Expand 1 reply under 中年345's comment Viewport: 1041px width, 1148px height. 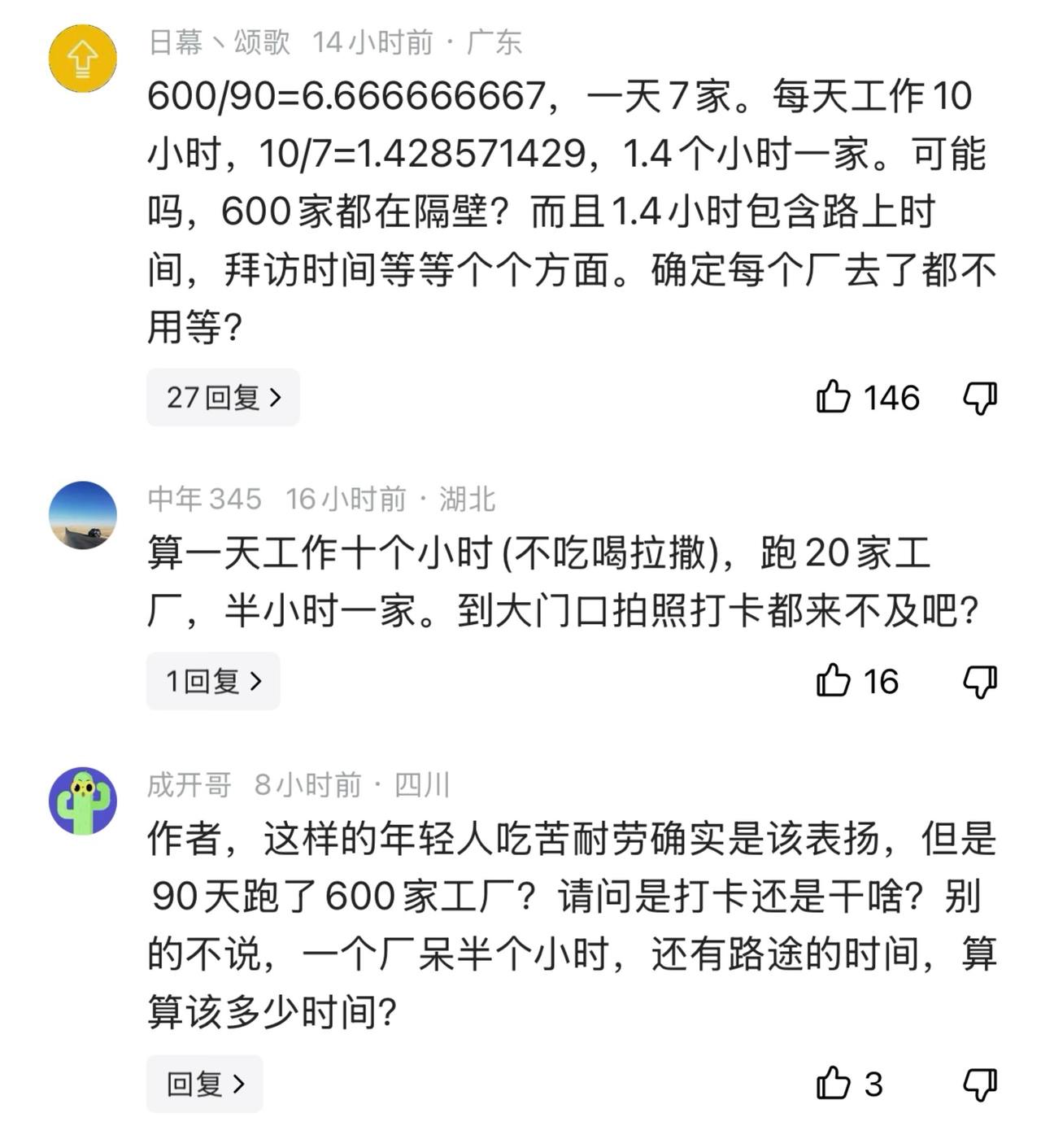coord(213,681)
